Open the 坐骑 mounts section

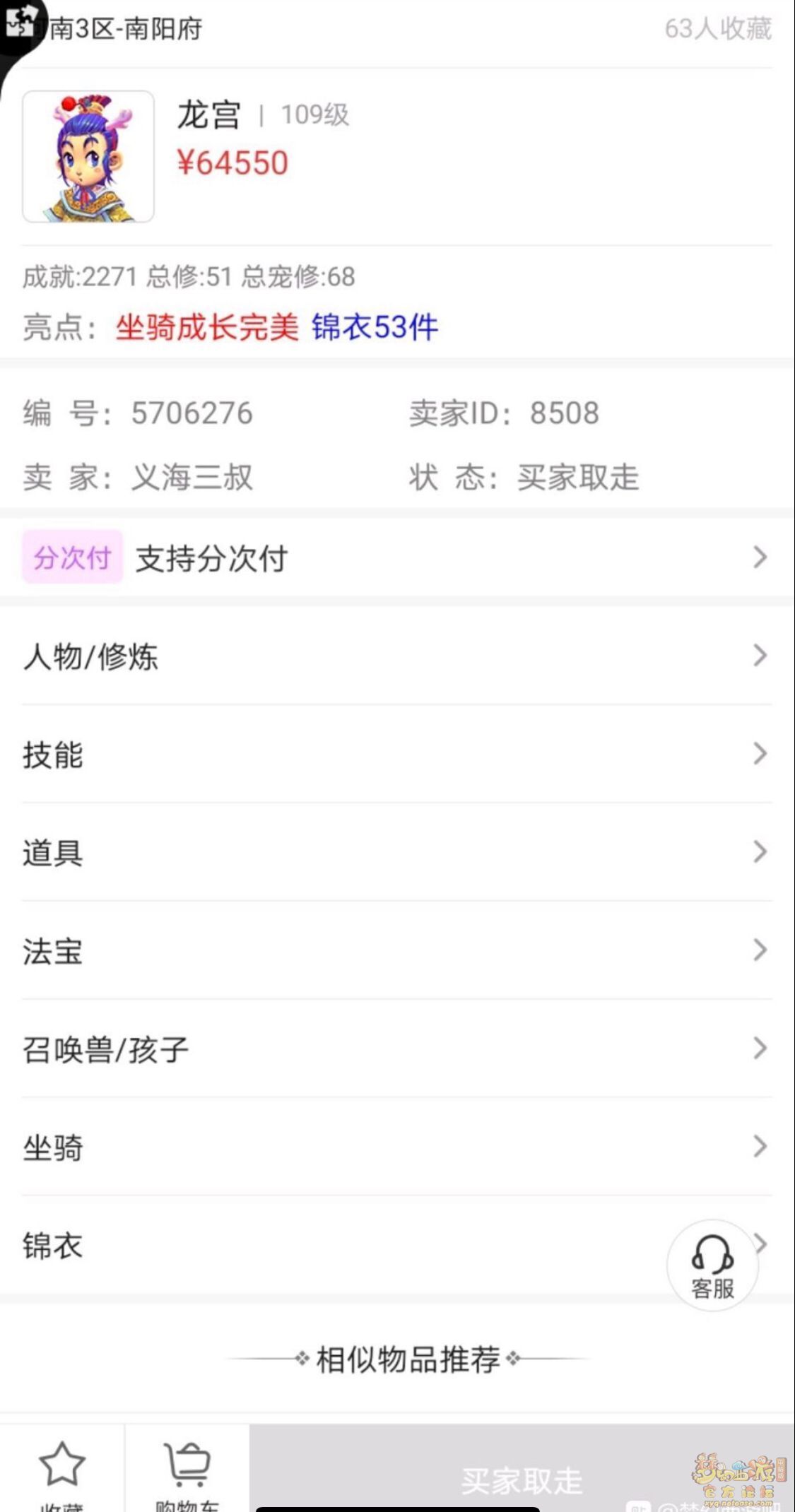tap(396, 1147)
